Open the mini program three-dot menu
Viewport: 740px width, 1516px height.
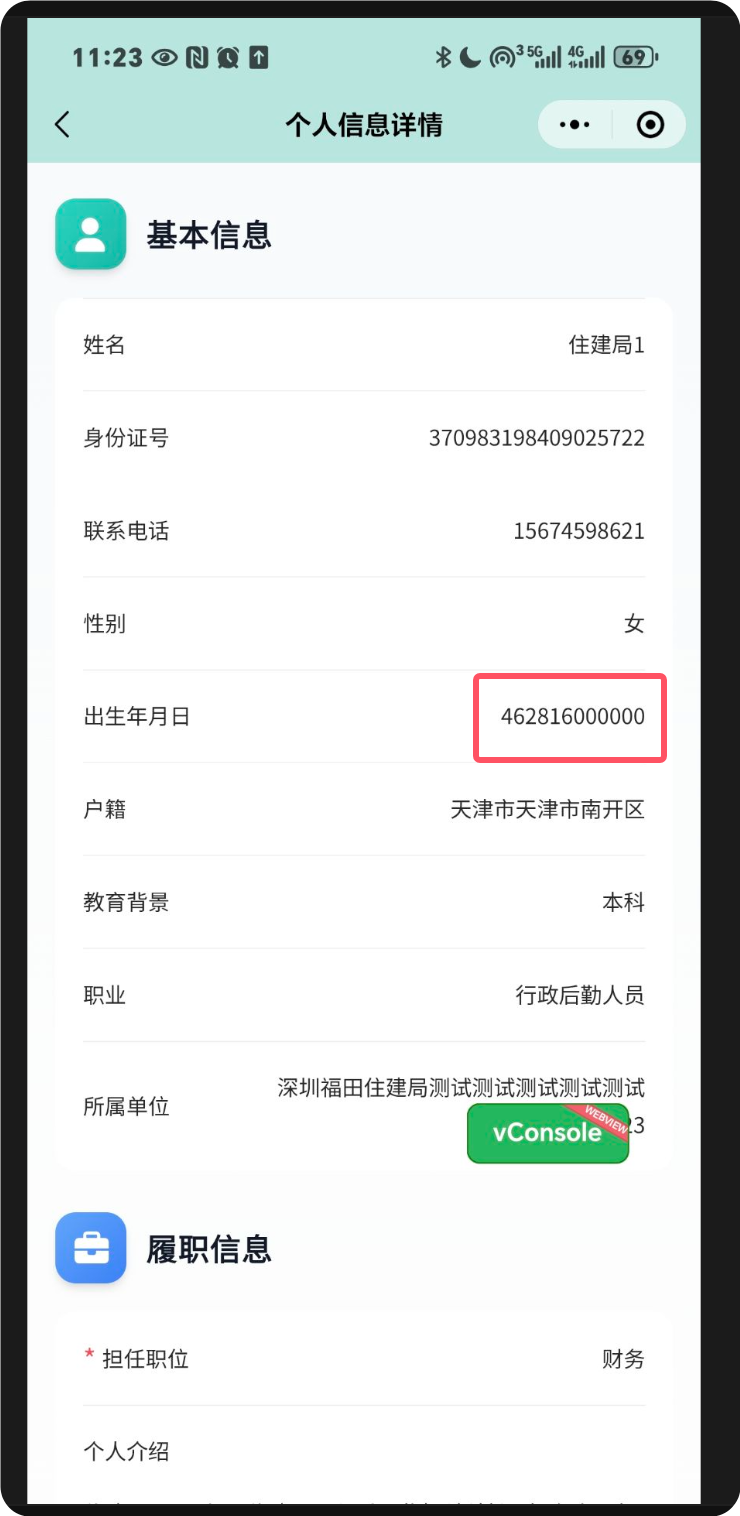(x=575, y=125)
